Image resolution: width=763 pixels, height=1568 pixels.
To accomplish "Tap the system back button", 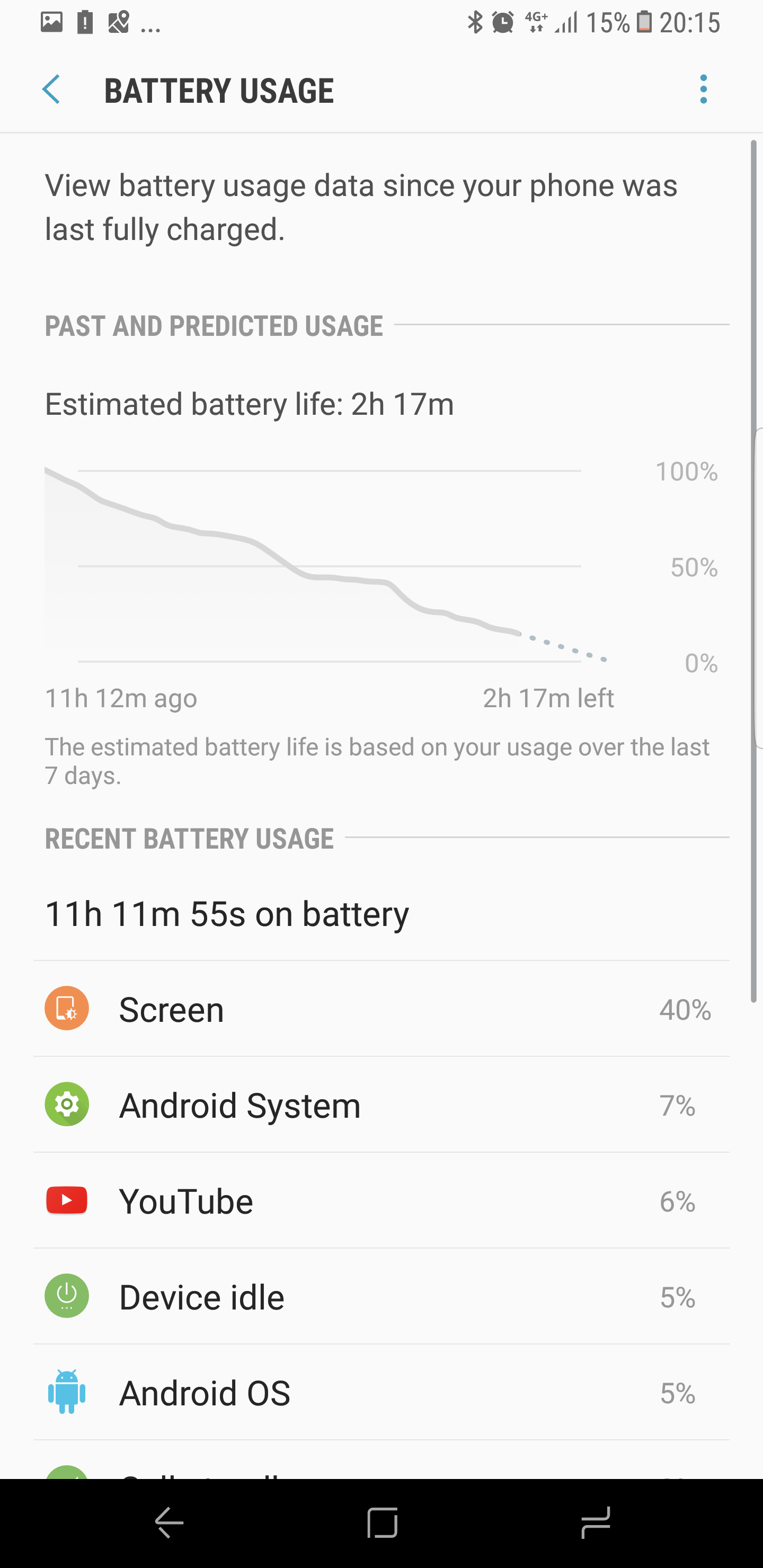I will click(x=169, y=1523).
